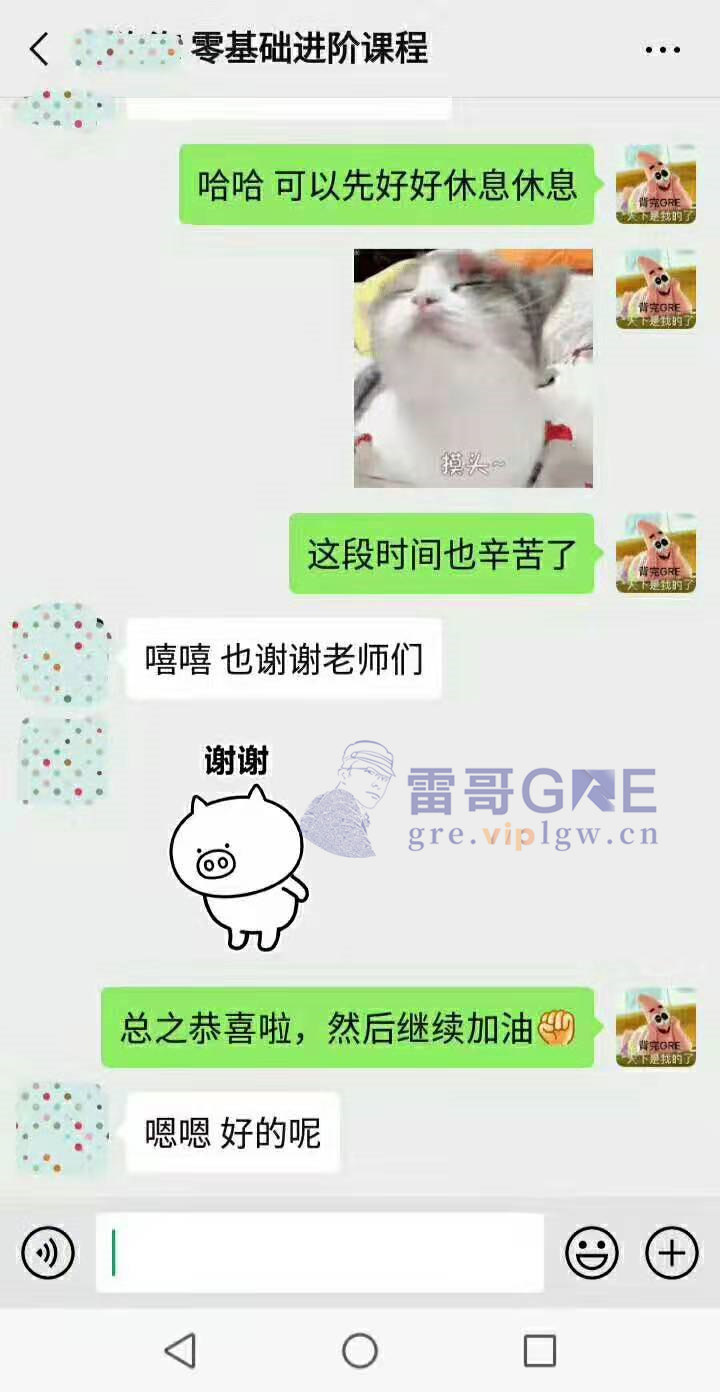This screenshot has width=720, height=1392.
Task: Open sender avatar beside 这段时间也辛苦了
Action: tap(655, 553)
